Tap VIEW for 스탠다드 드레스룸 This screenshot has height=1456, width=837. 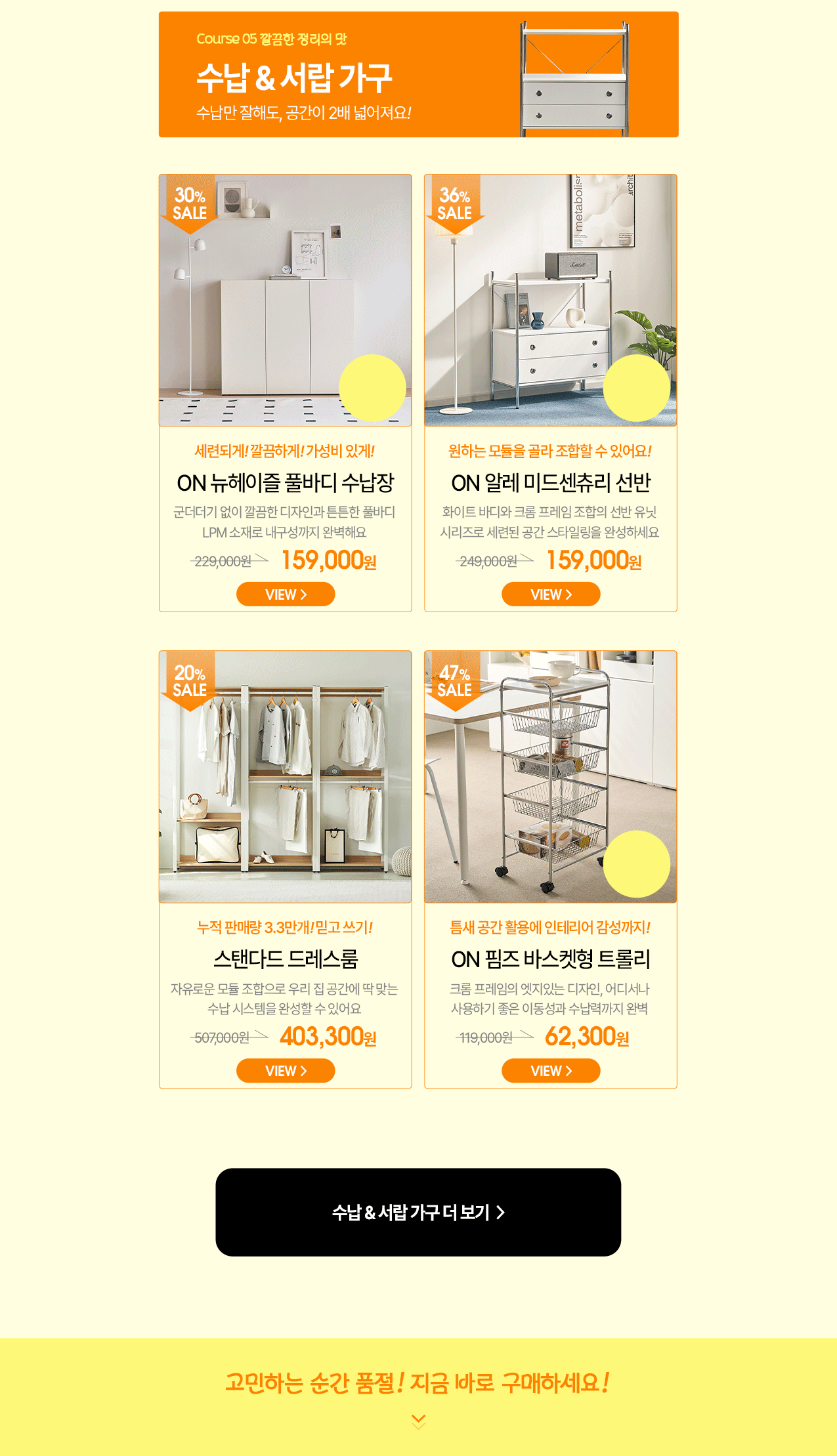[x=286, y=1071]
